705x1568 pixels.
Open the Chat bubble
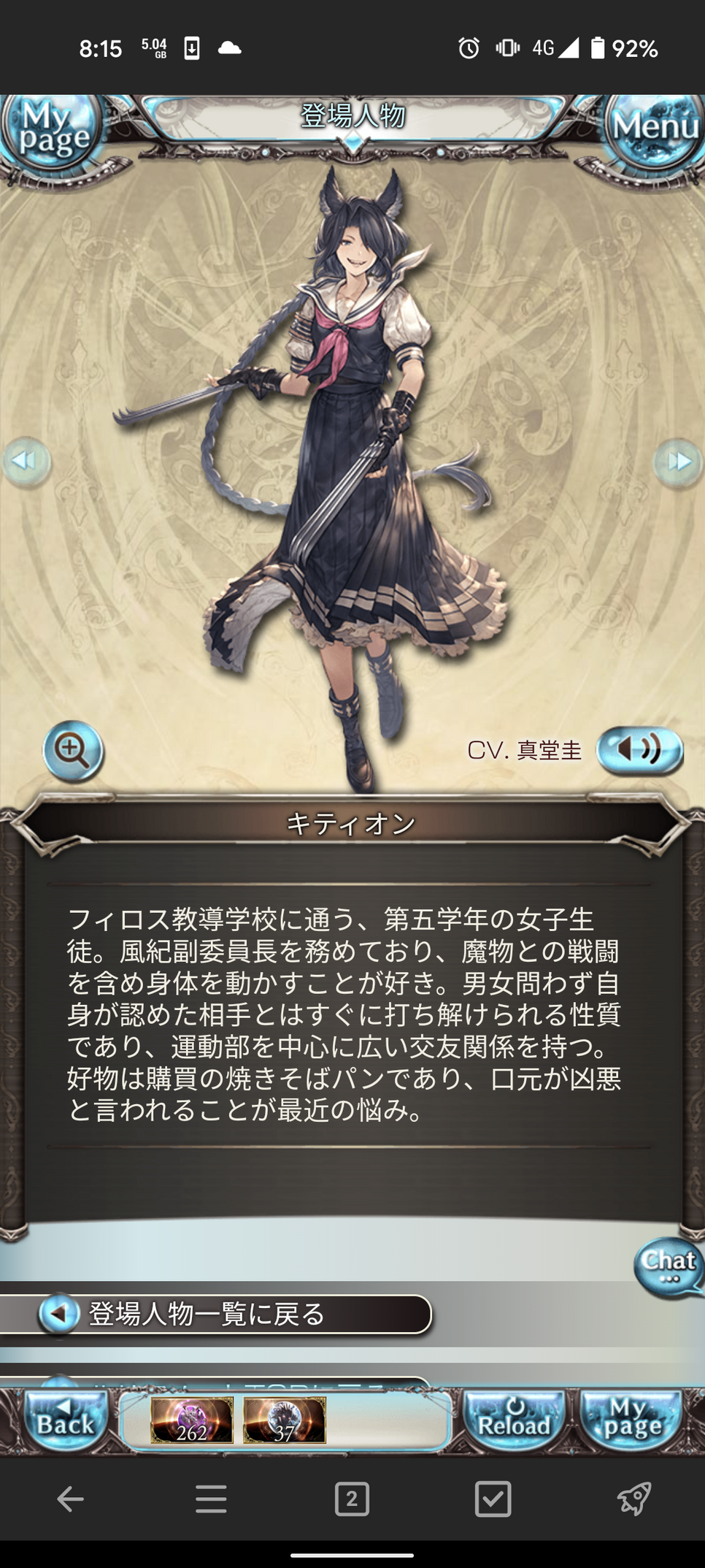coord(669,1266)
